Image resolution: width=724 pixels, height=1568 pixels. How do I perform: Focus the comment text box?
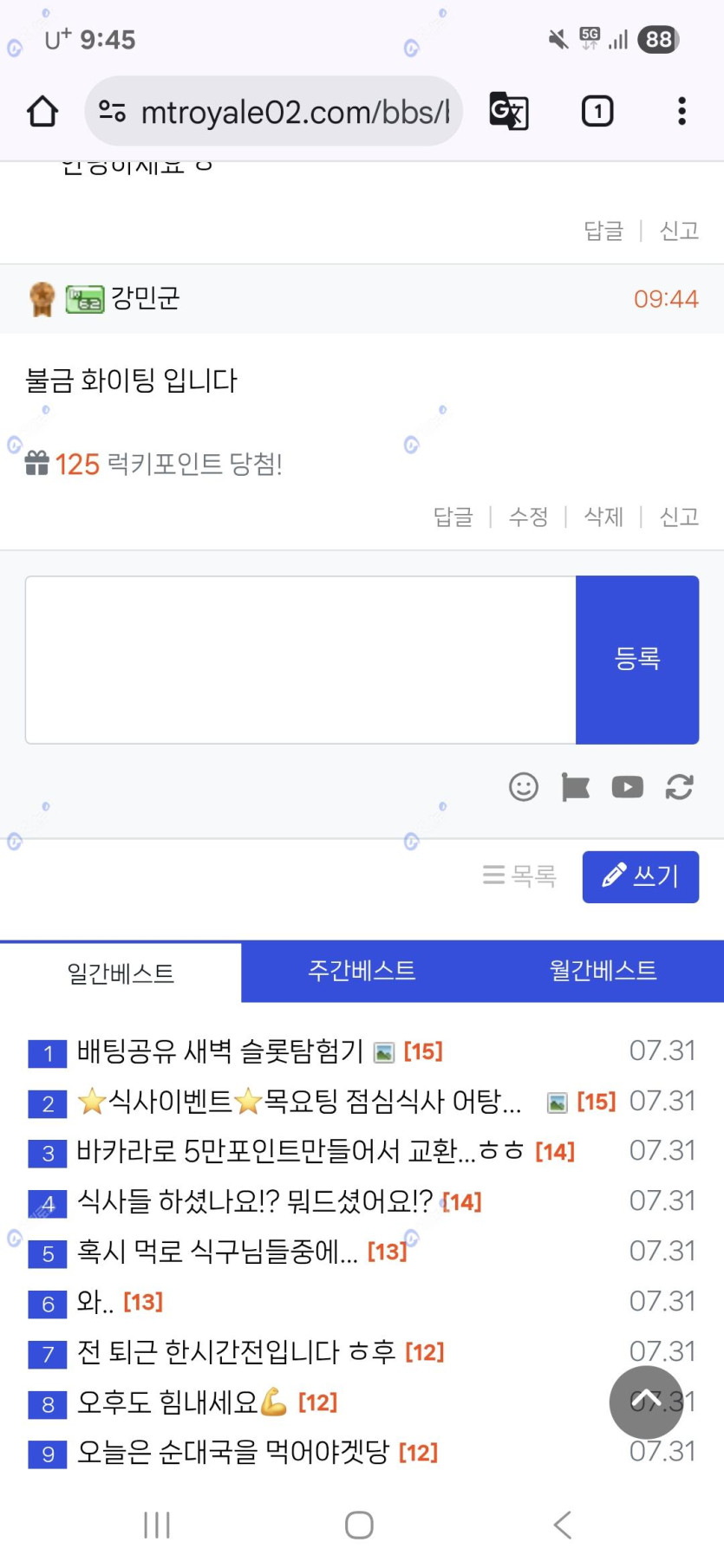(x=301, y=660)
